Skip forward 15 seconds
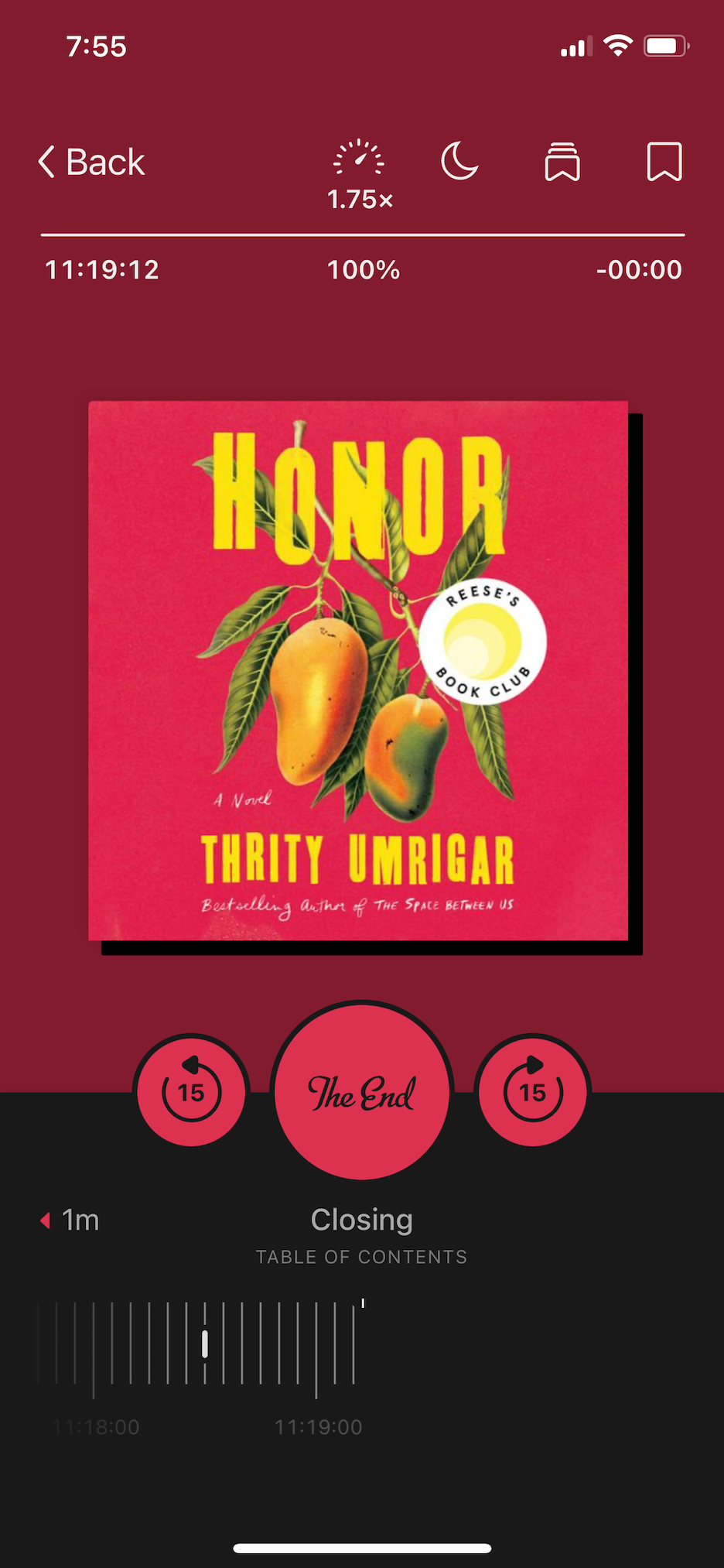This screenshot has height=1568, width=724. [x=533, y=1091]
